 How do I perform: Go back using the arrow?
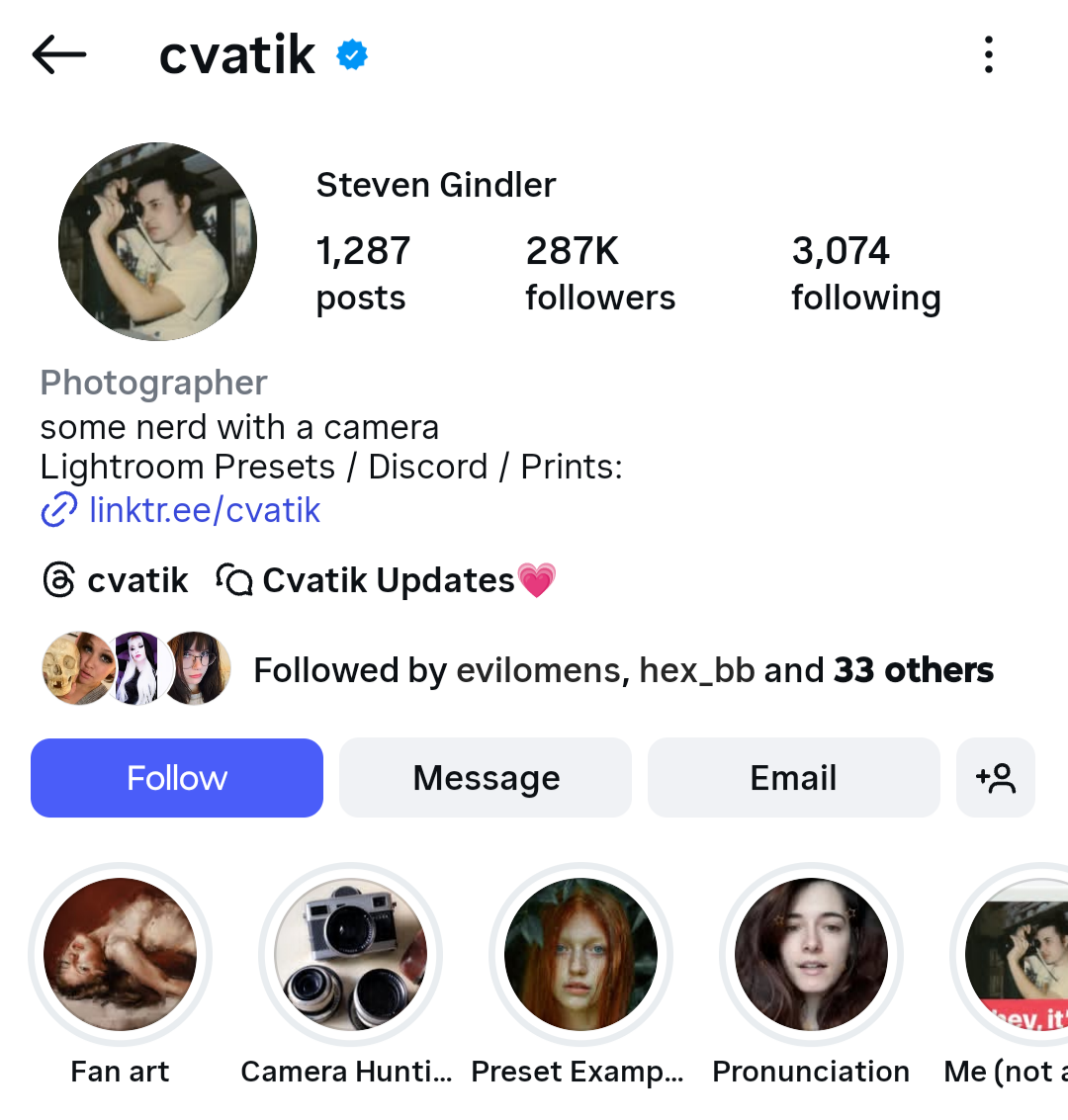59,54
